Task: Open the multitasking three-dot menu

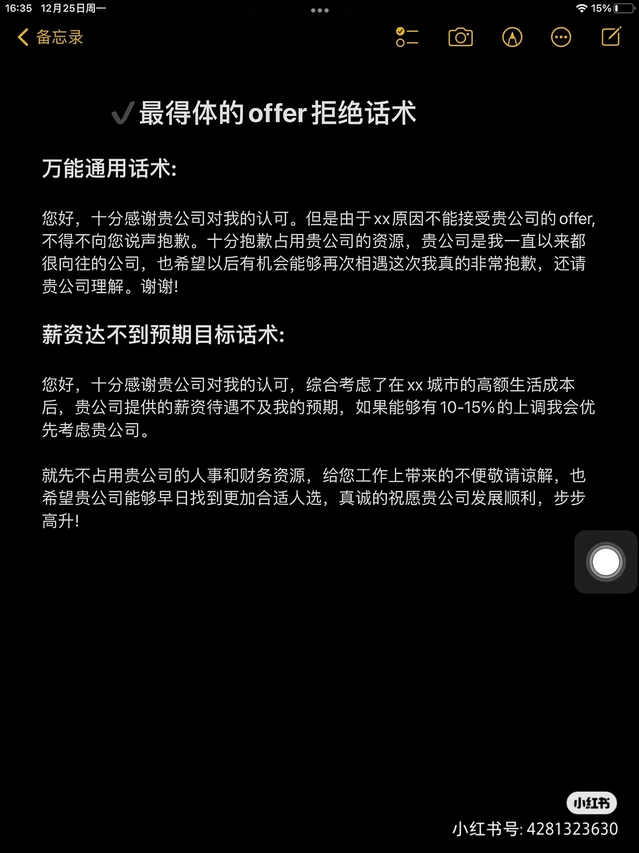Action: click(319, 9)
